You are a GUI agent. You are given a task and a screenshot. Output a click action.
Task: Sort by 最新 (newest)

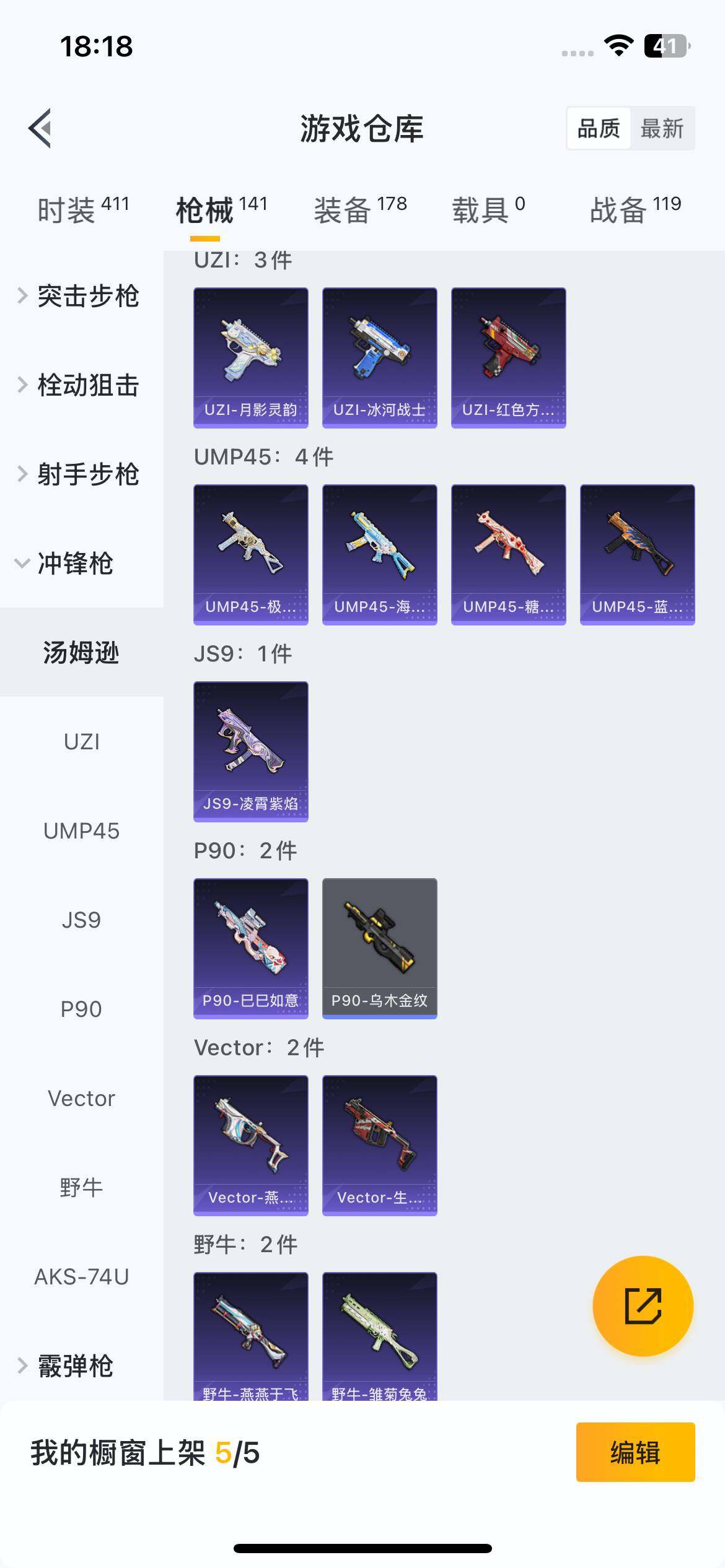pyautogui.click(x=662, y=129)
